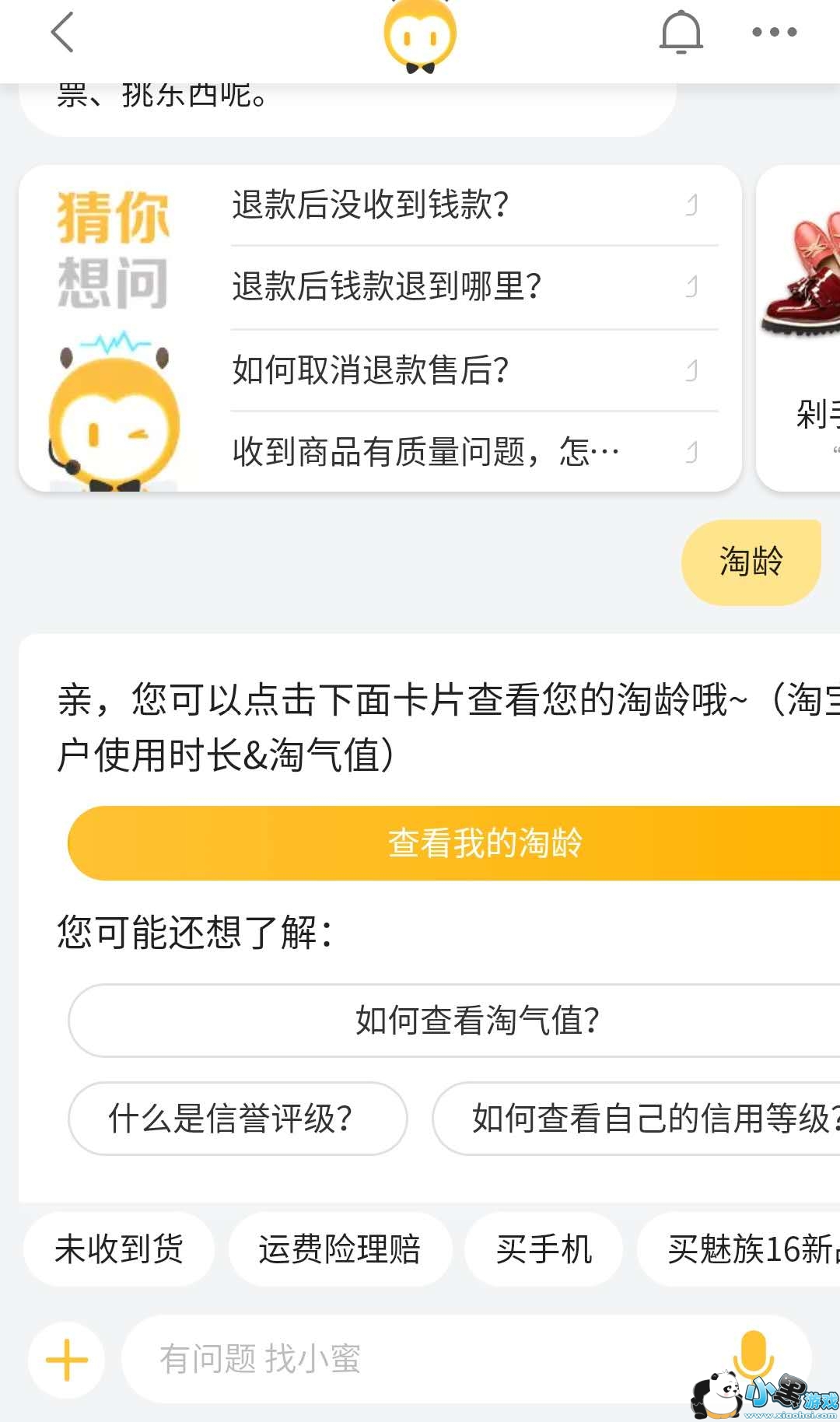This screenshot has width=840, height=1422.
Task: Open the plus attachment menu
Action: point(67,1360)
